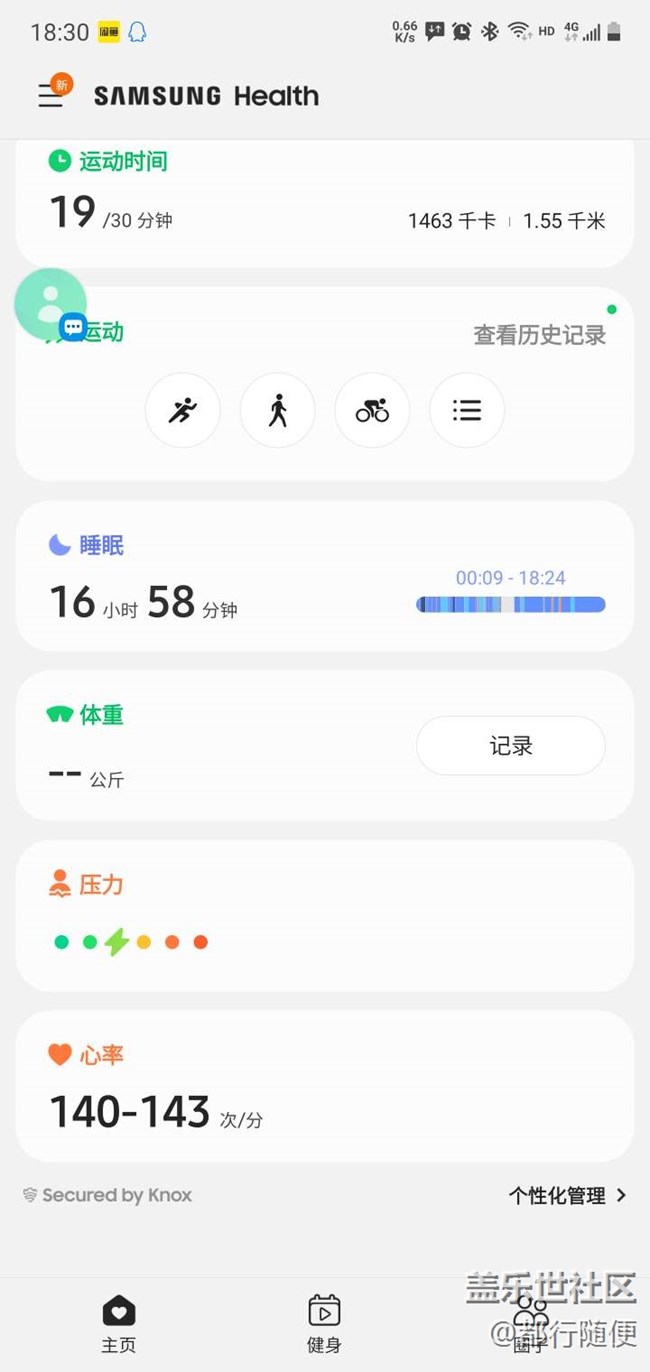Switch to the 主页 tab
Image resolution: width=650 pixels, height=1372 pixels.
[x=118, y=1324]
